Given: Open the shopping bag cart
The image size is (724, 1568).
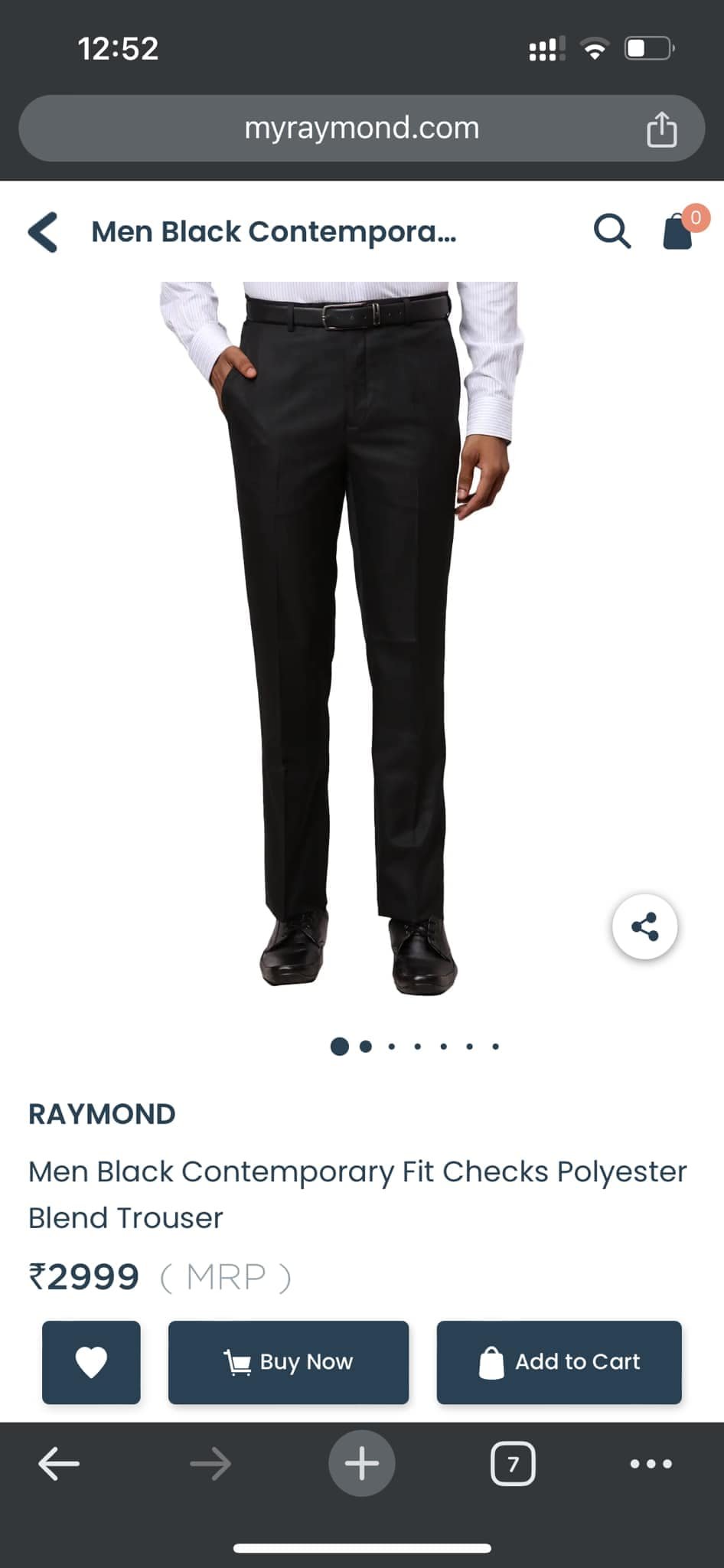Looking at the screenshot, I should tap(680, 230).
